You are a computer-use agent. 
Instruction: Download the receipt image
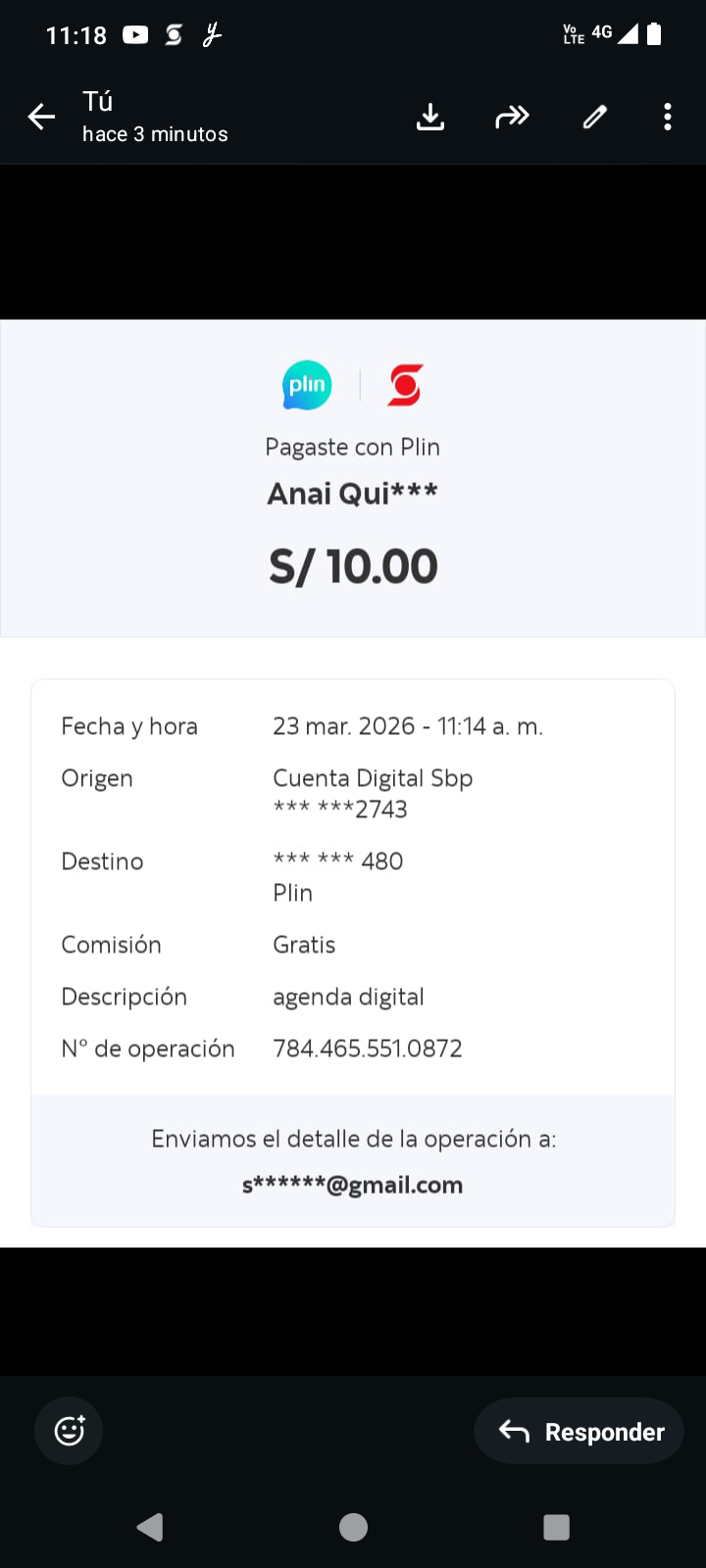430,118
